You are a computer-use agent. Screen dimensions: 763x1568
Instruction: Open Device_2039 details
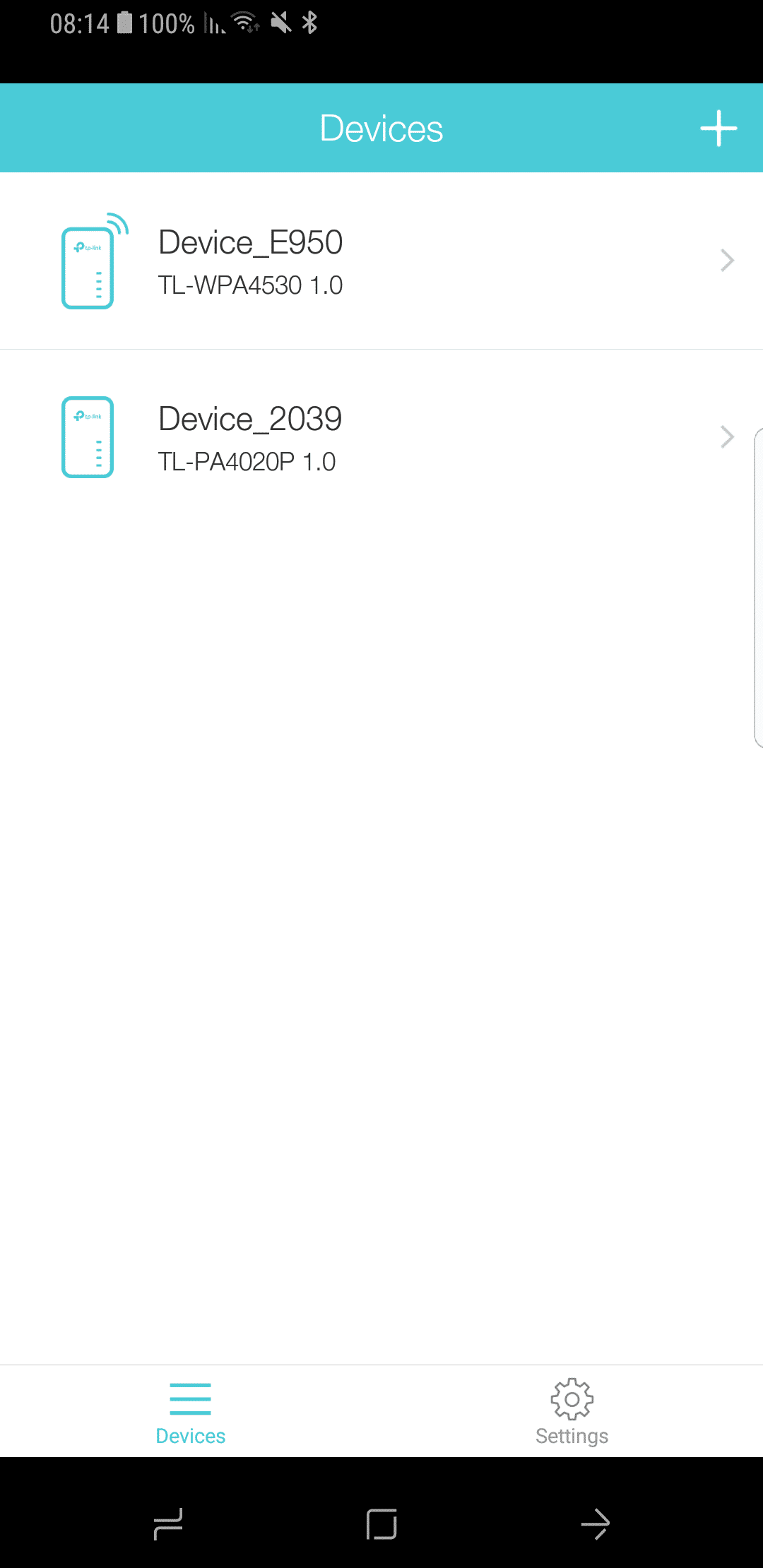[381, 437]
